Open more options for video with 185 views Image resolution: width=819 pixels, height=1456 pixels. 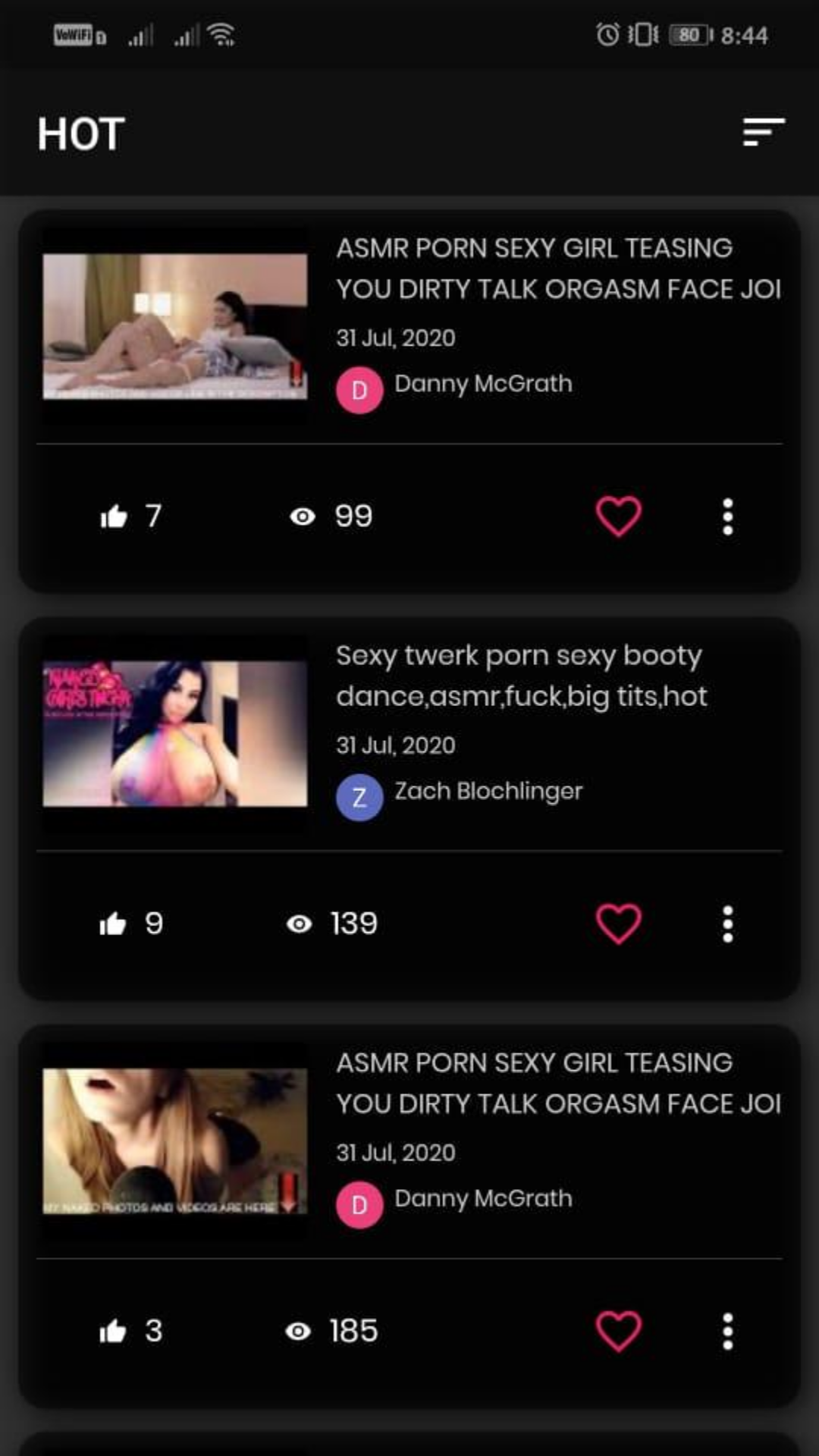[x=727, y=1331]
